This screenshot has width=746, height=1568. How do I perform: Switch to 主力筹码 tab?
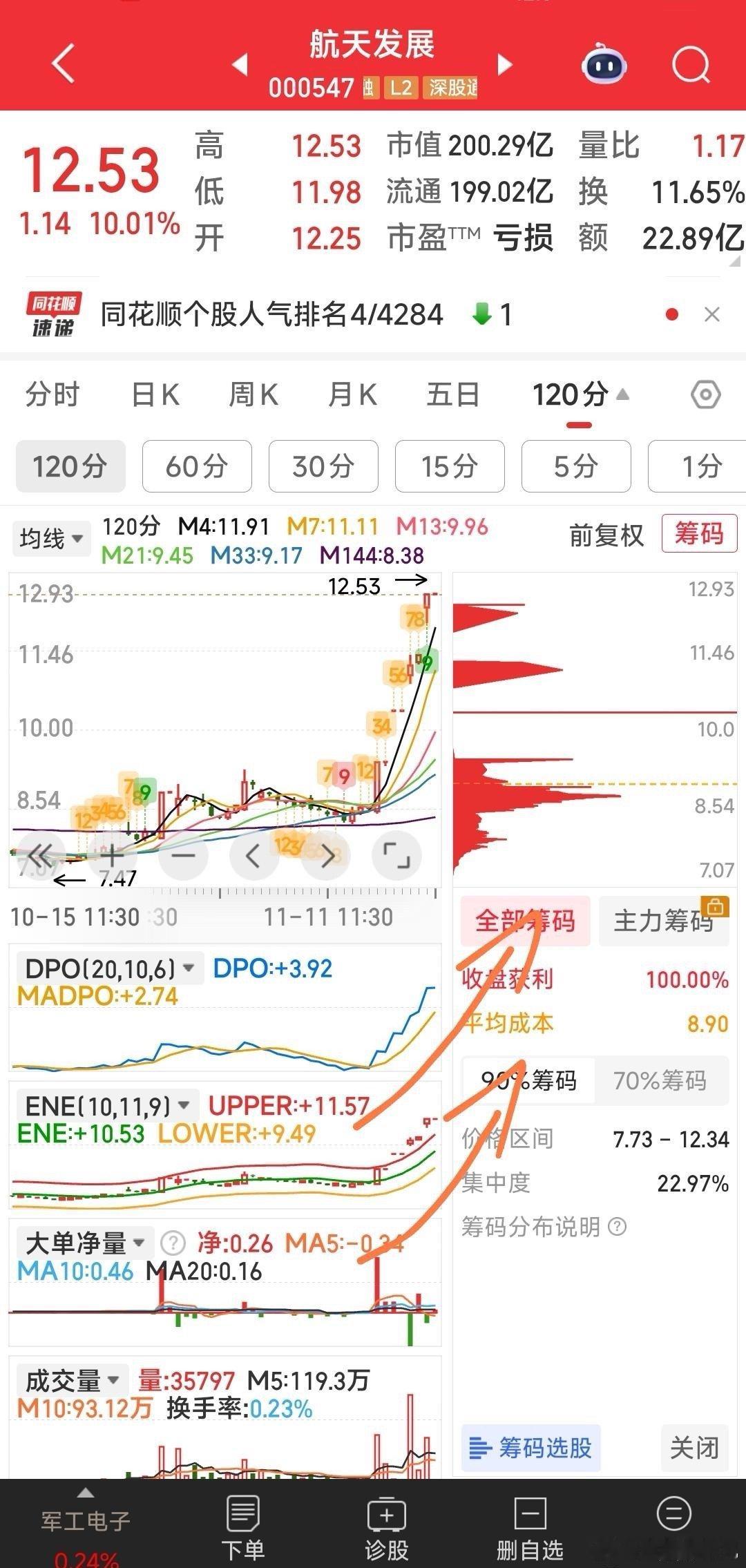[664, 921]
